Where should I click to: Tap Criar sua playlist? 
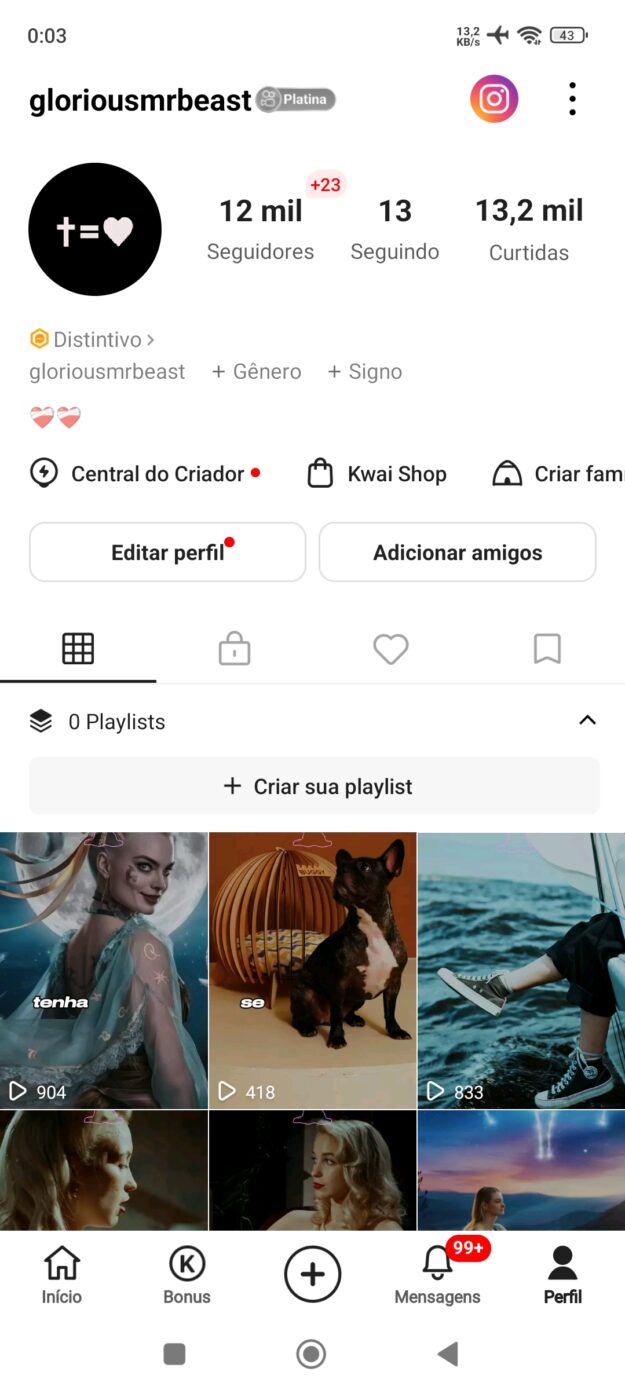coord(314,787)
